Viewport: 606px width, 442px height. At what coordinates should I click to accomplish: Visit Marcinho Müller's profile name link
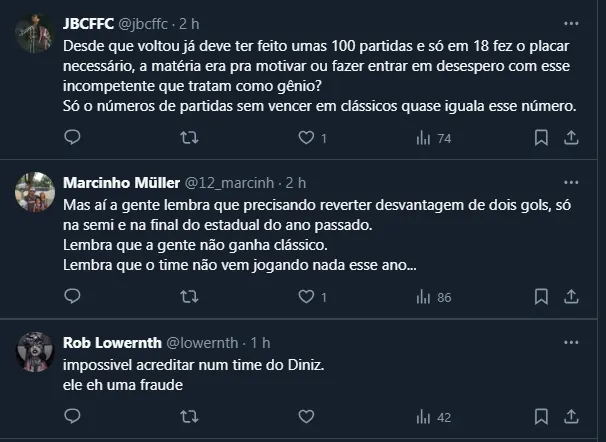121,182
